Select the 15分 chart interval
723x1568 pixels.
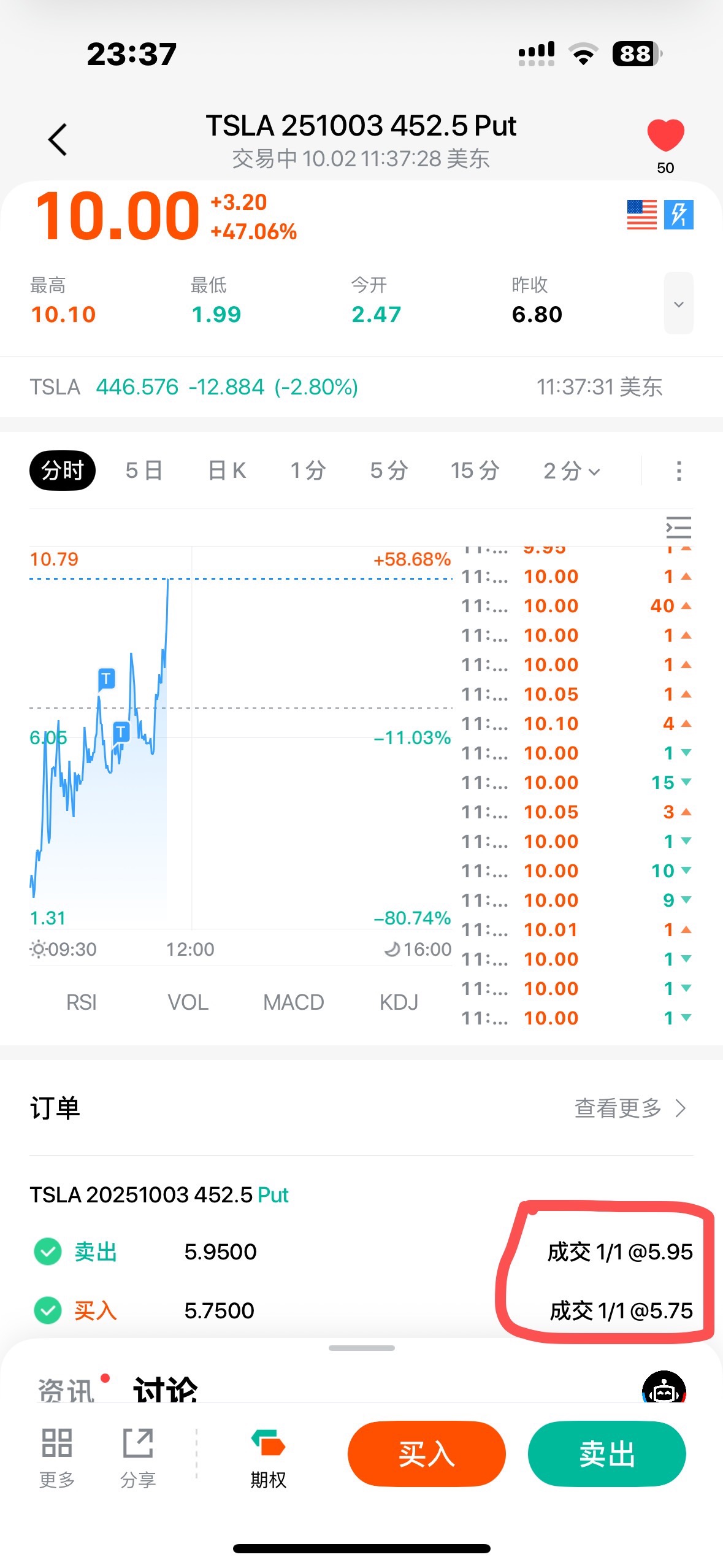tap(475, 471)
